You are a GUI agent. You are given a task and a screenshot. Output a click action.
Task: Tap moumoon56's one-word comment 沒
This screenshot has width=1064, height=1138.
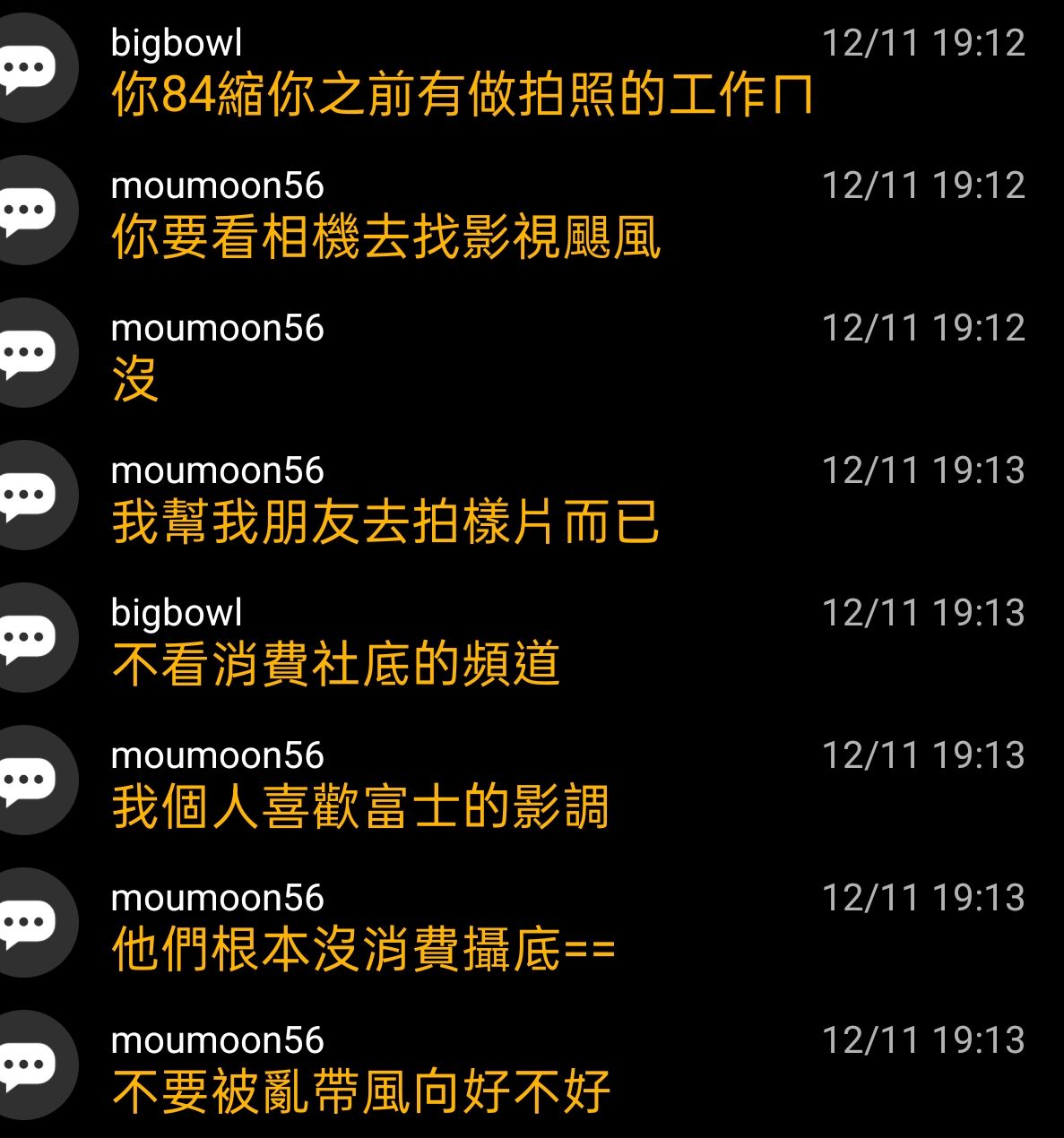135,380
